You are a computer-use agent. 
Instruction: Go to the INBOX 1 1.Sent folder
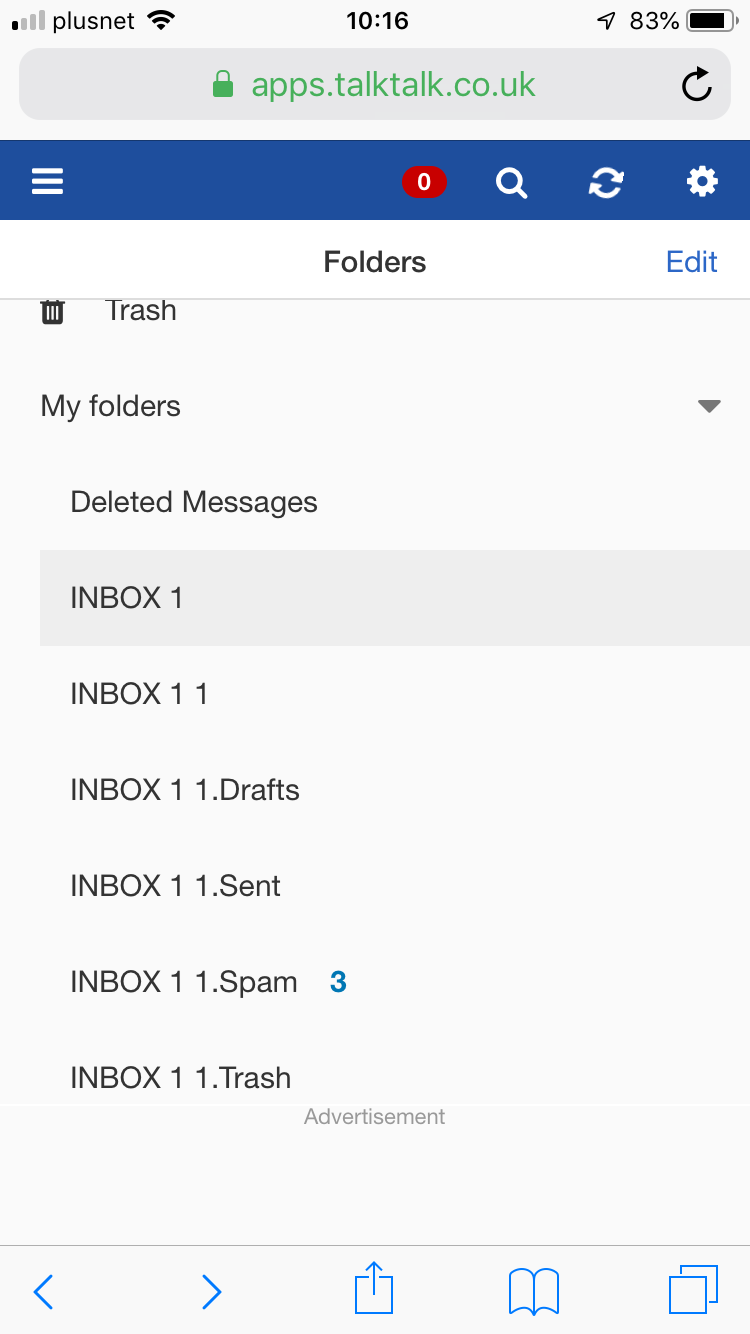coord(175,886)
